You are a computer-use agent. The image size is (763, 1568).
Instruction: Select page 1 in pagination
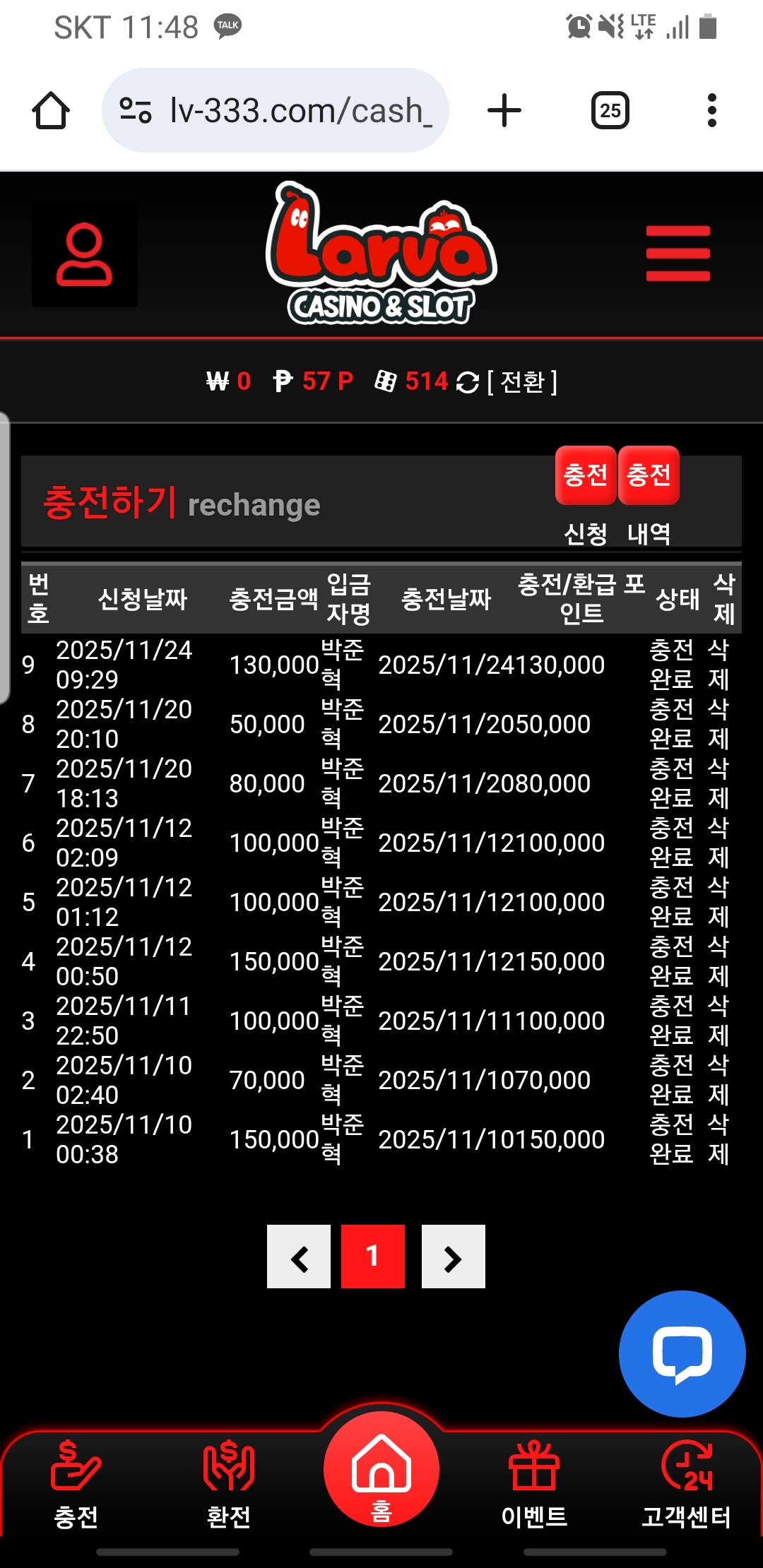point(373,1257)
